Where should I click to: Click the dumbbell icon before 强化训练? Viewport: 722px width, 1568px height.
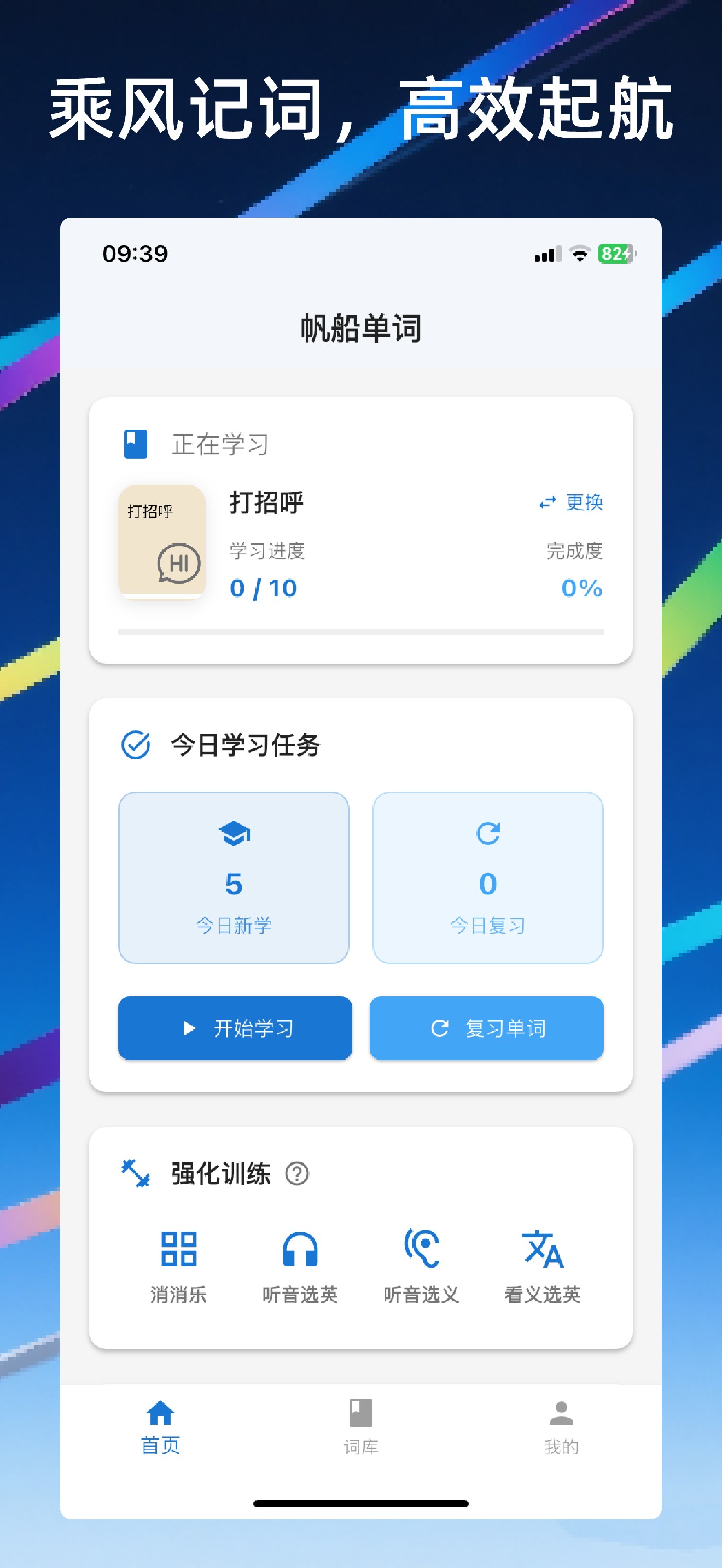coord(135,1174)
